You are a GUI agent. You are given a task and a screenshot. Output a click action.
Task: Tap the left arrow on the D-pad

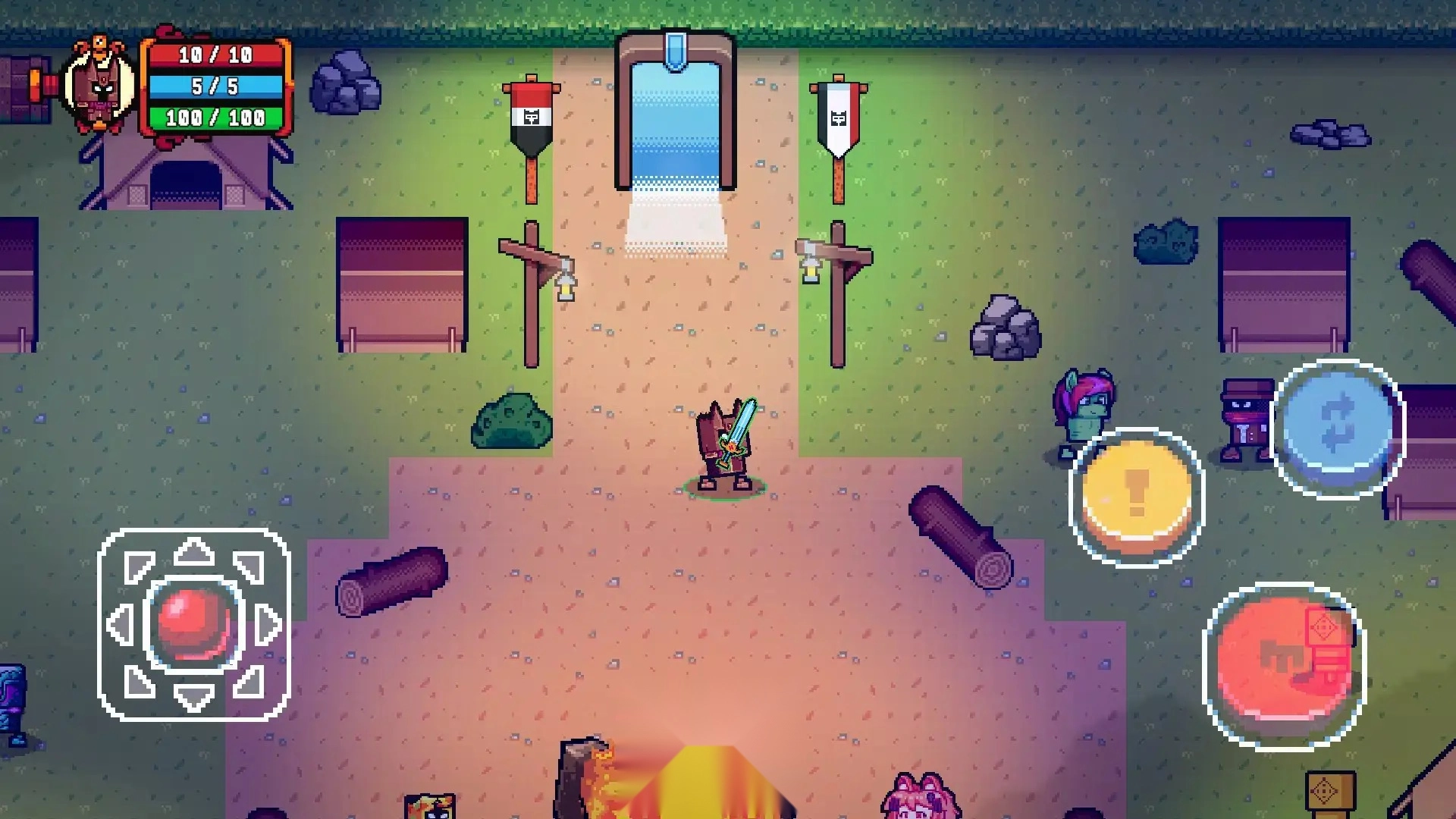coord(121,625)
